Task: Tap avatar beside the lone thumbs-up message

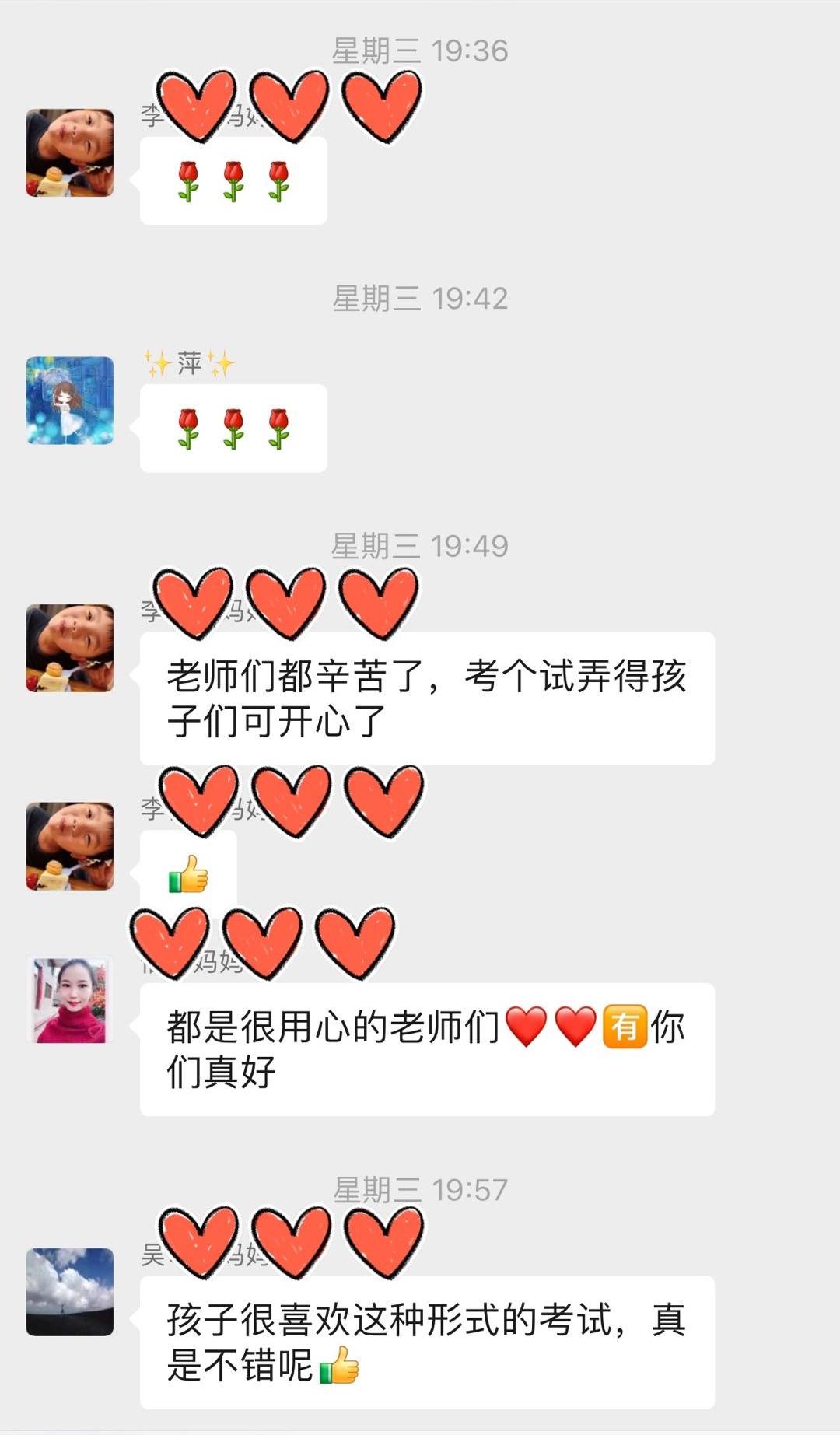Action: coord(70,846)
